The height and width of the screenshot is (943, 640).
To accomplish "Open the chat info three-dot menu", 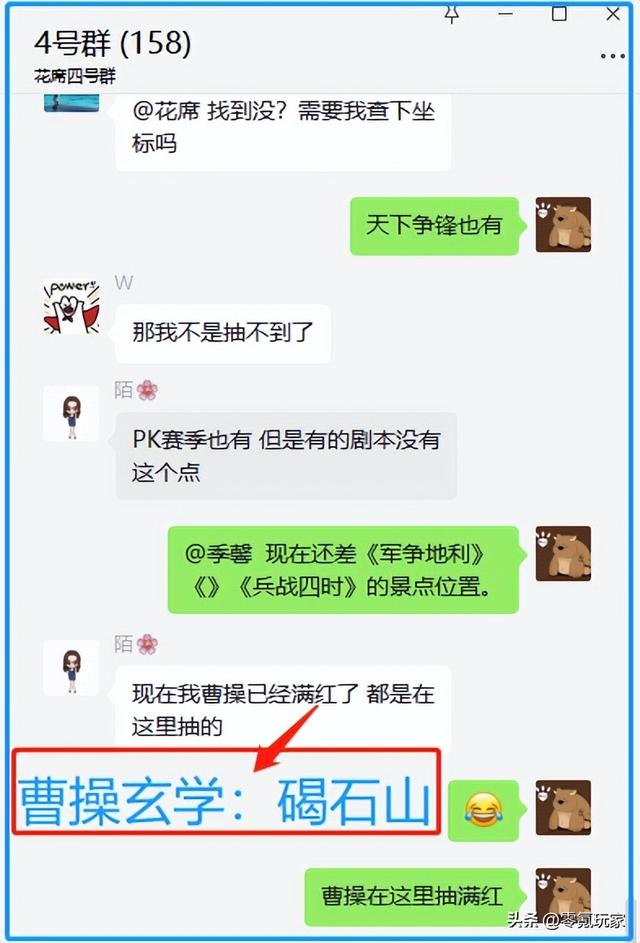I will pyautogui.click(x=612, y=56).
